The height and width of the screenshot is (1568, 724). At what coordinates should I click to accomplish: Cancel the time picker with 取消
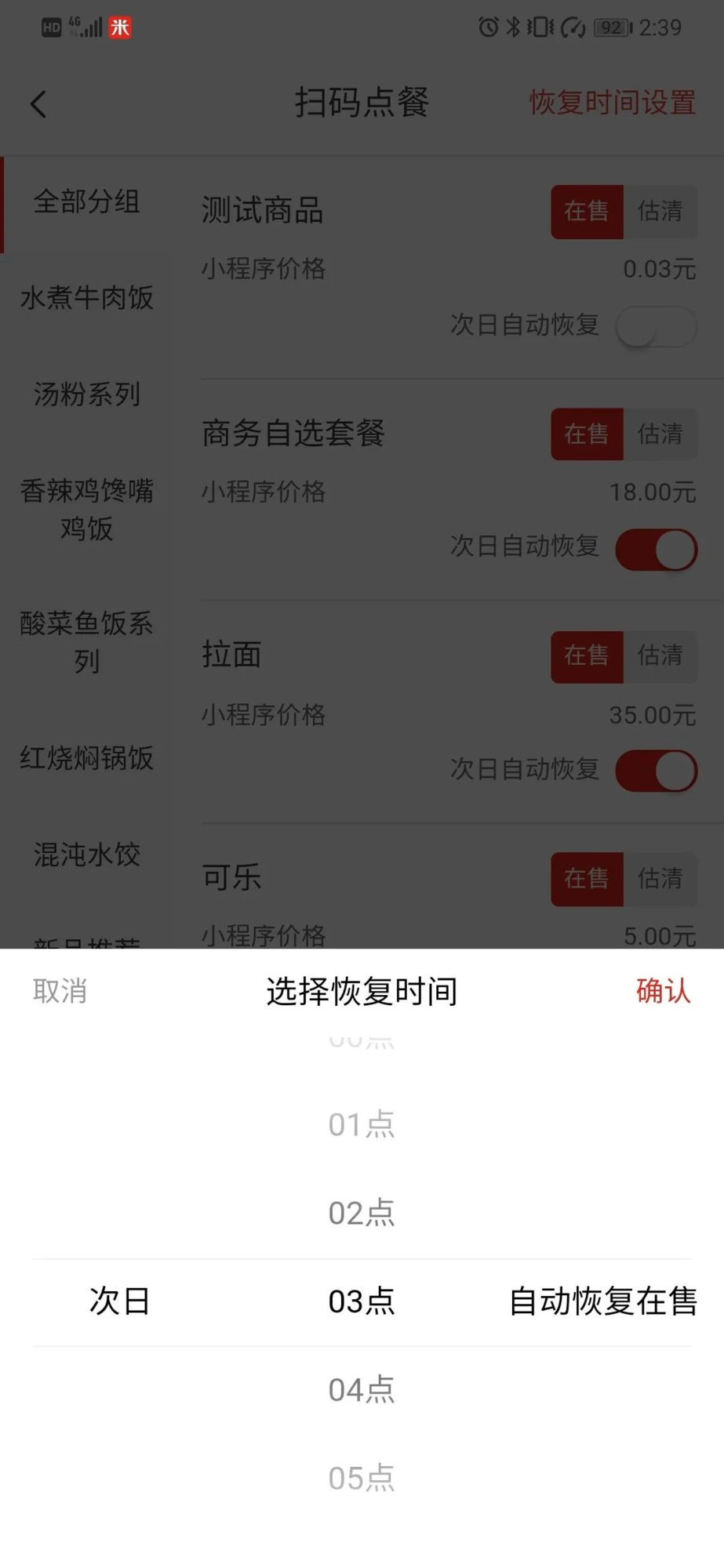click(x=60, y=991)
